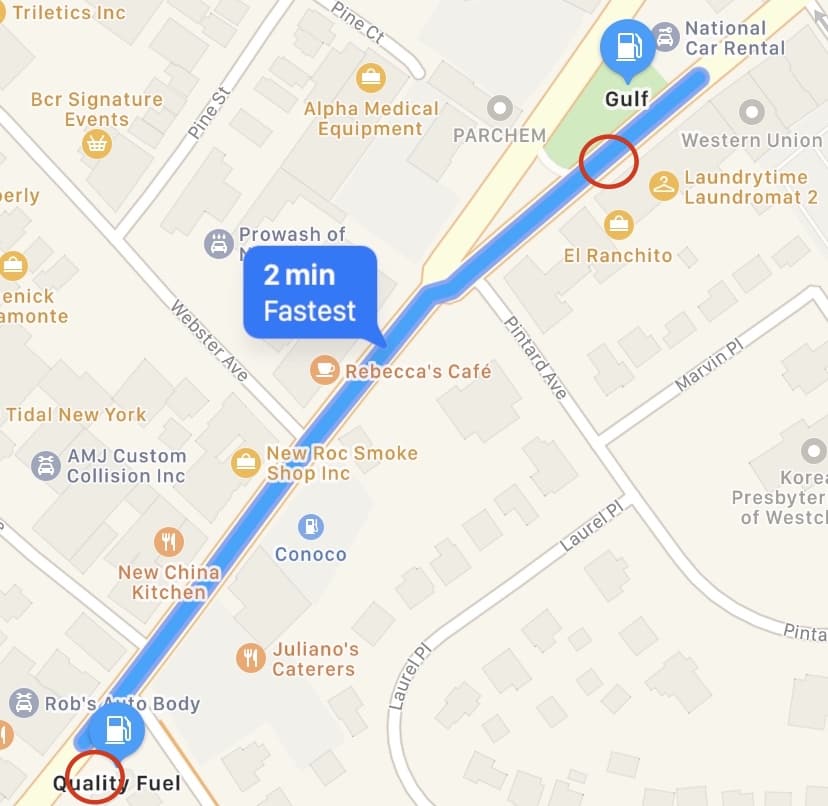Open Rob's Auto Body marker
Viewport: 828px width, 806px height.
[x=24, y=703]
